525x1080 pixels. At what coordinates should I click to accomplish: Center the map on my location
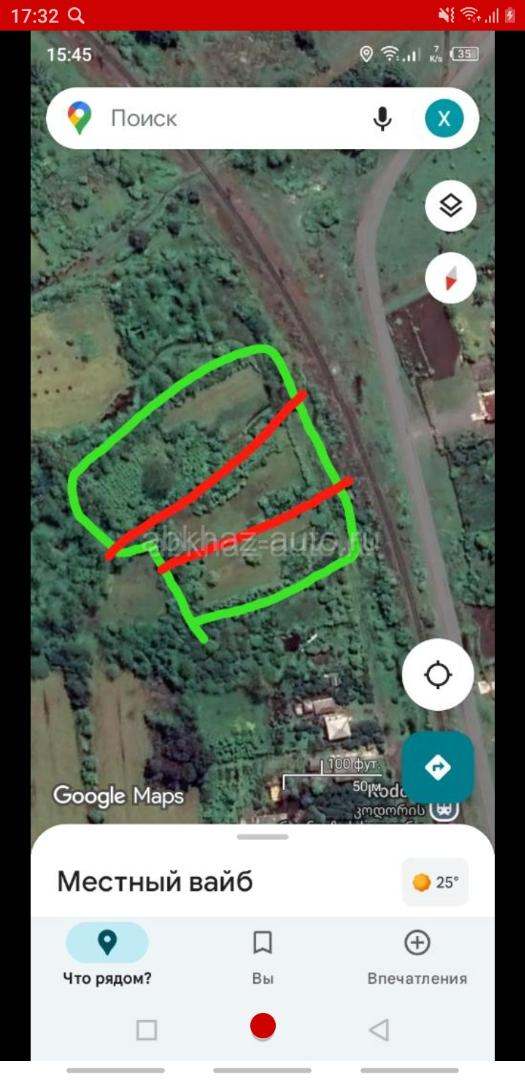pos(438,674)
